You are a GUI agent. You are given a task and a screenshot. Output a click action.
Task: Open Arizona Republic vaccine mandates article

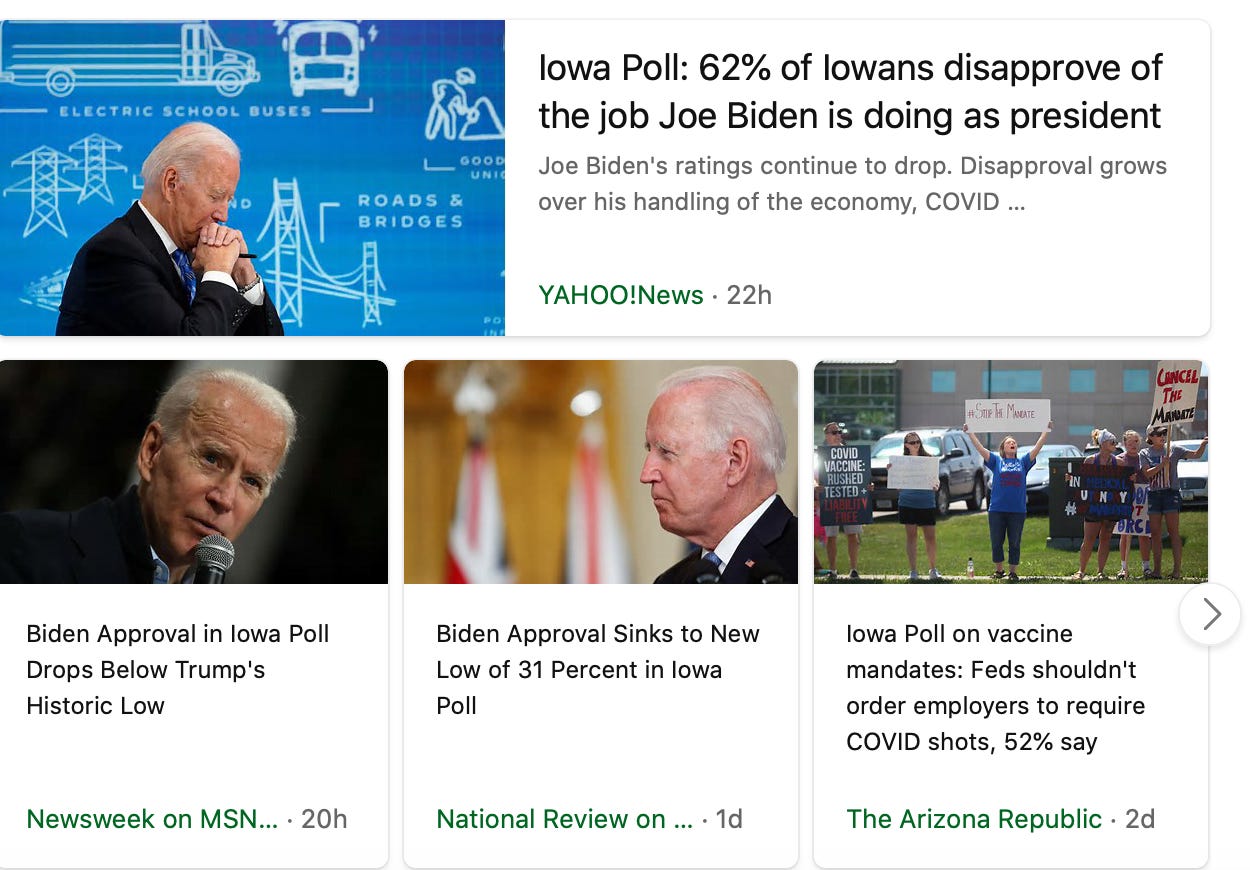point(995,687)
